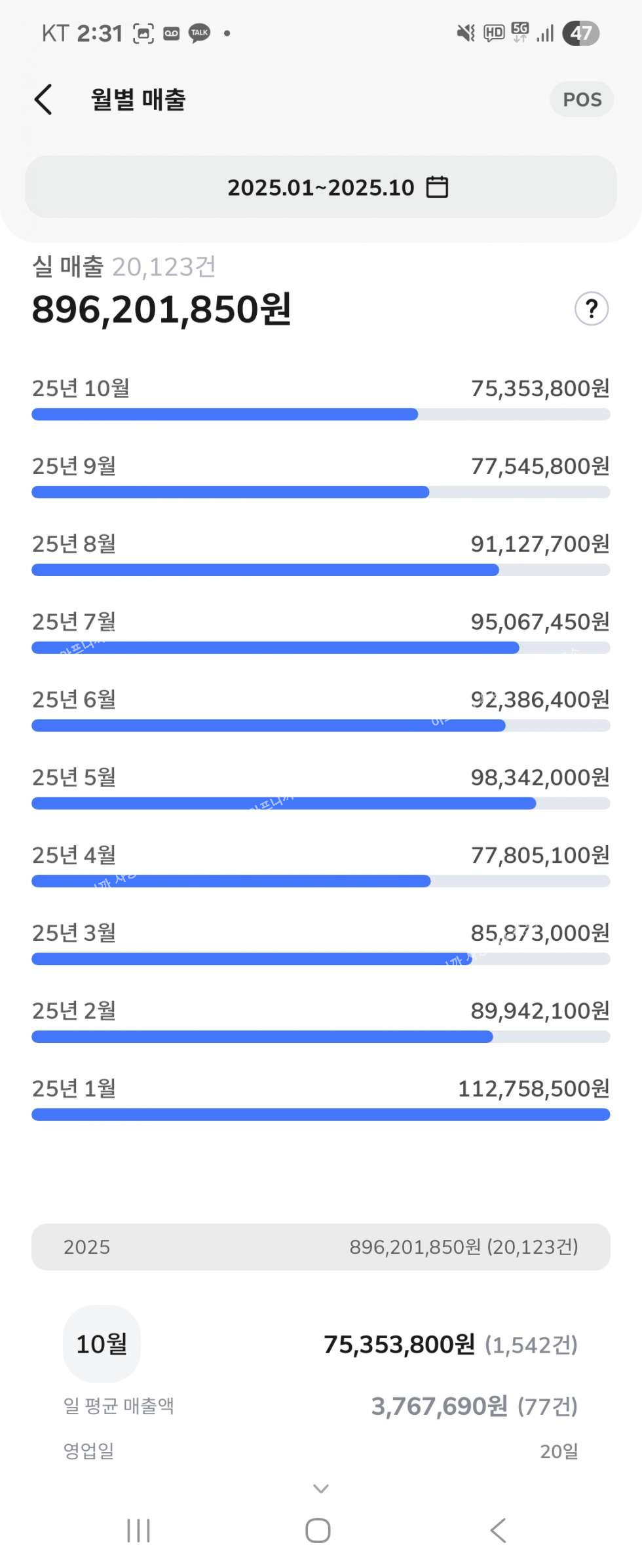This screenshot has height=1568, width=642.
Task: Select the 25년 1월 sales row
Action: (321, 1099)
